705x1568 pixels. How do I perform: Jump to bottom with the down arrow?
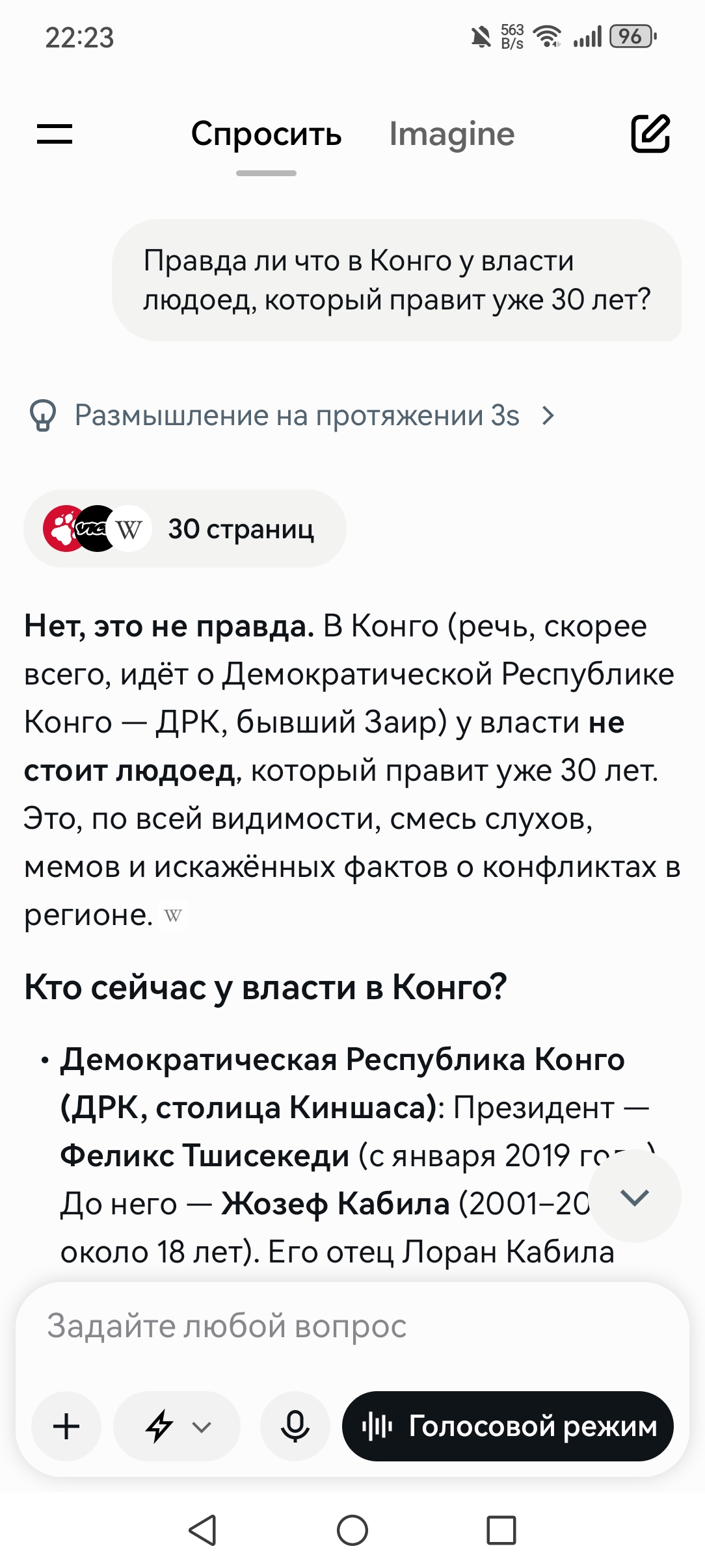[x=635, y=1196]
